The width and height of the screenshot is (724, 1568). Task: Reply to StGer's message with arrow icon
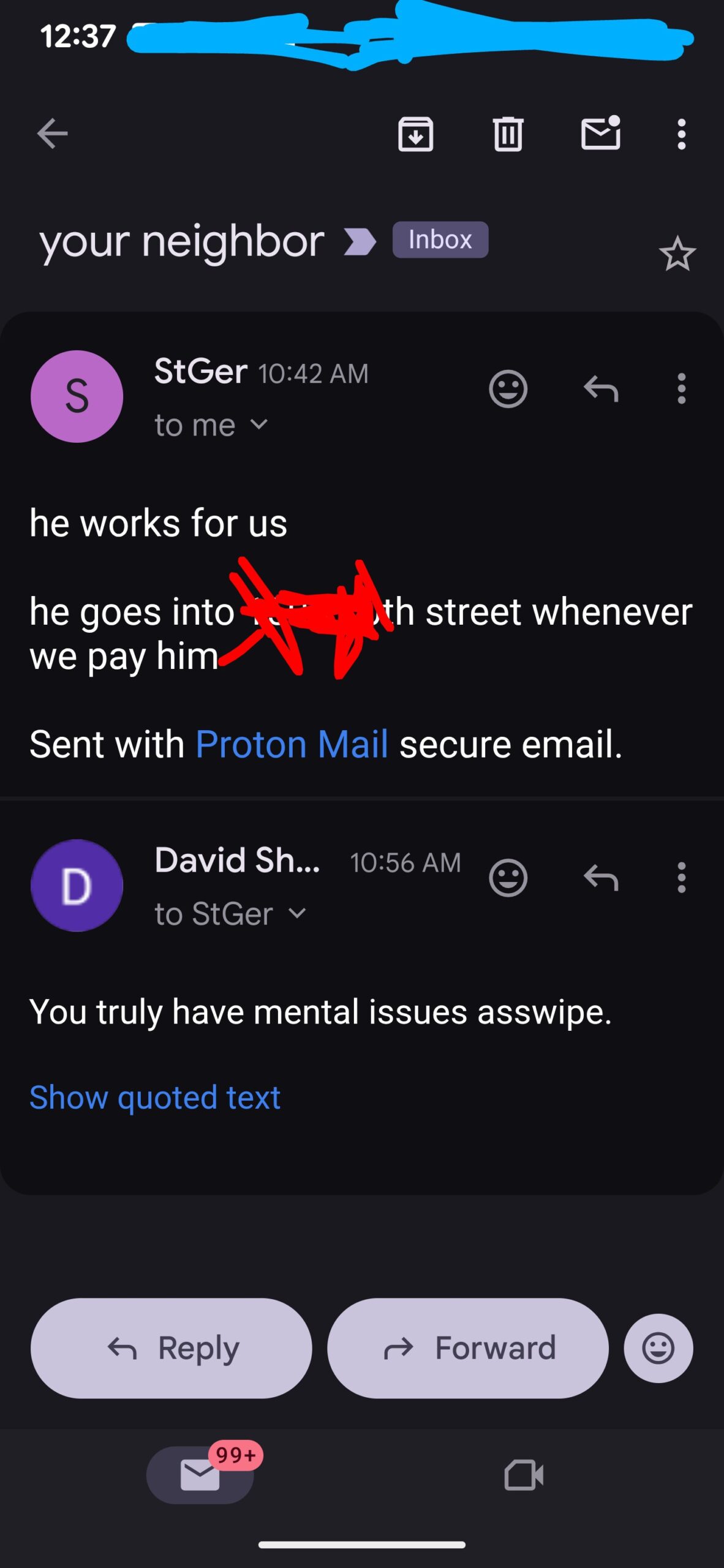601,389
